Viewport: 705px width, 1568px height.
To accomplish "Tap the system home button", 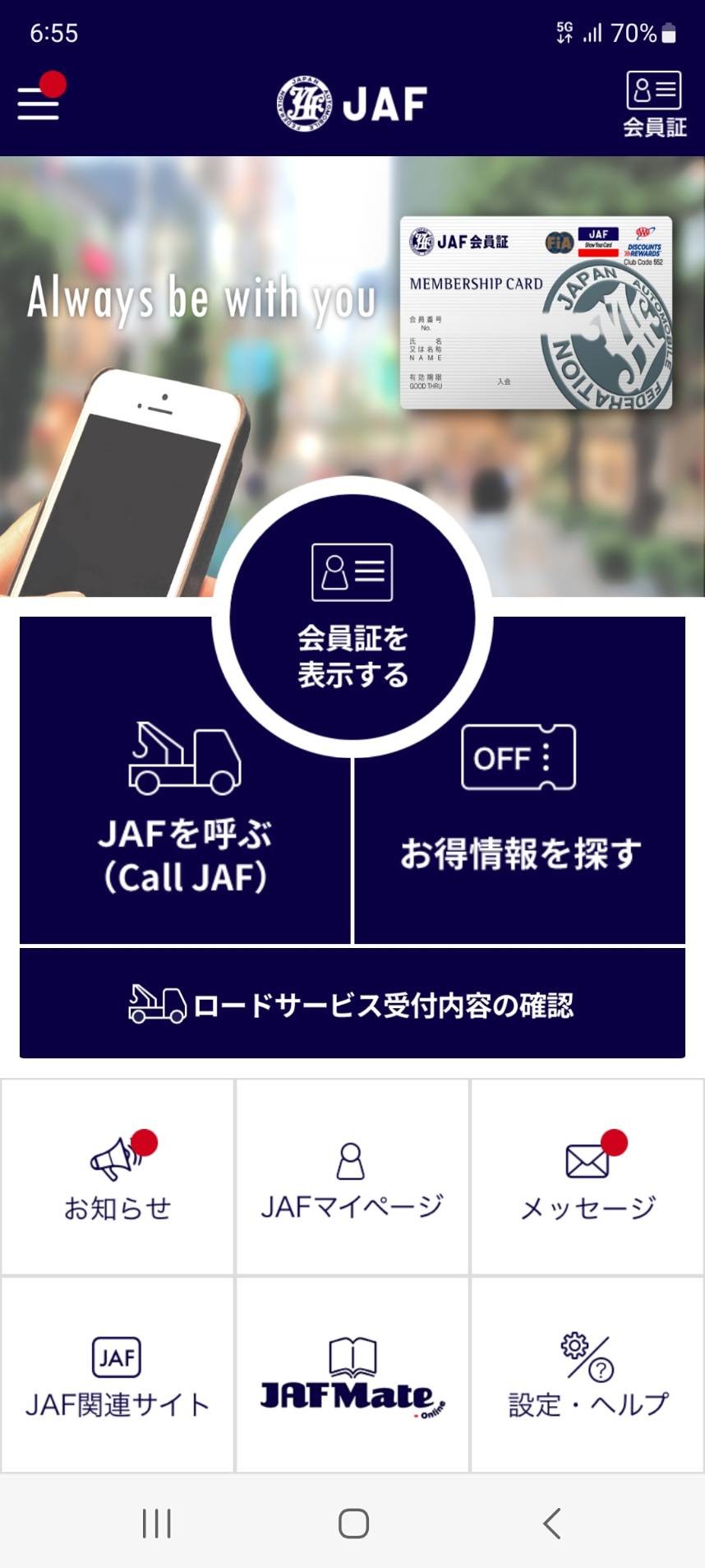I will pyautogui.click(x=353, y=1524).
